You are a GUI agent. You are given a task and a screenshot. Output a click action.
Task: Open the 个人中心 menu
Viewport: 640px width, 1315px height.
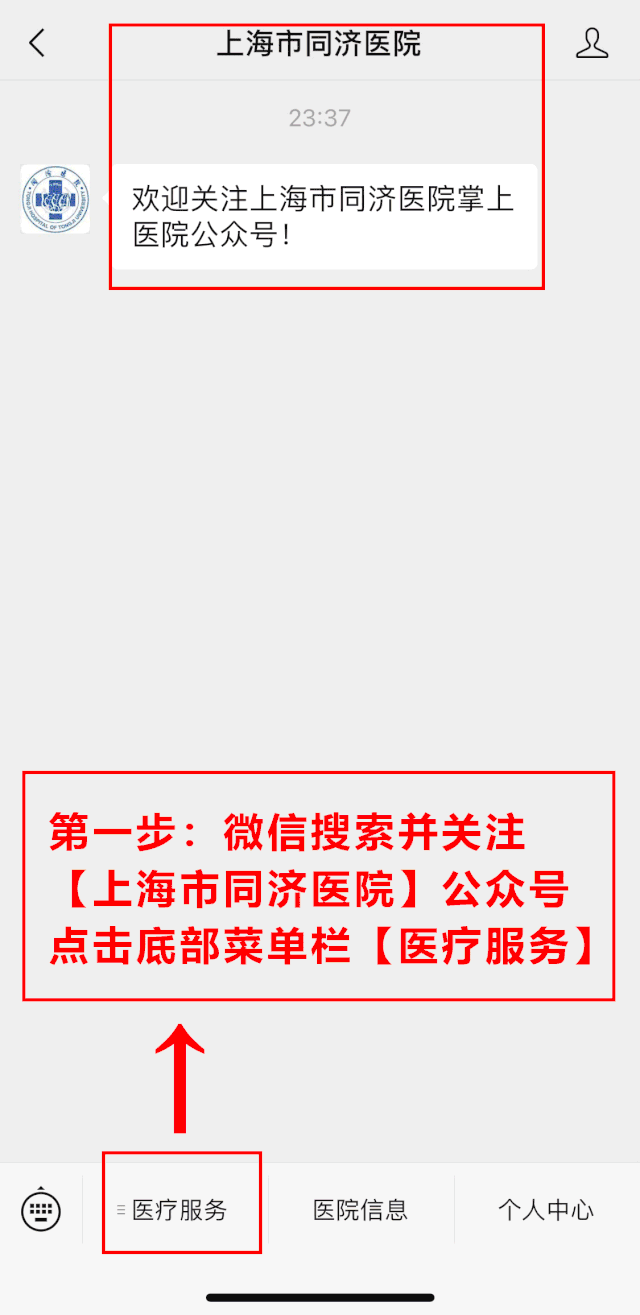546,1210
